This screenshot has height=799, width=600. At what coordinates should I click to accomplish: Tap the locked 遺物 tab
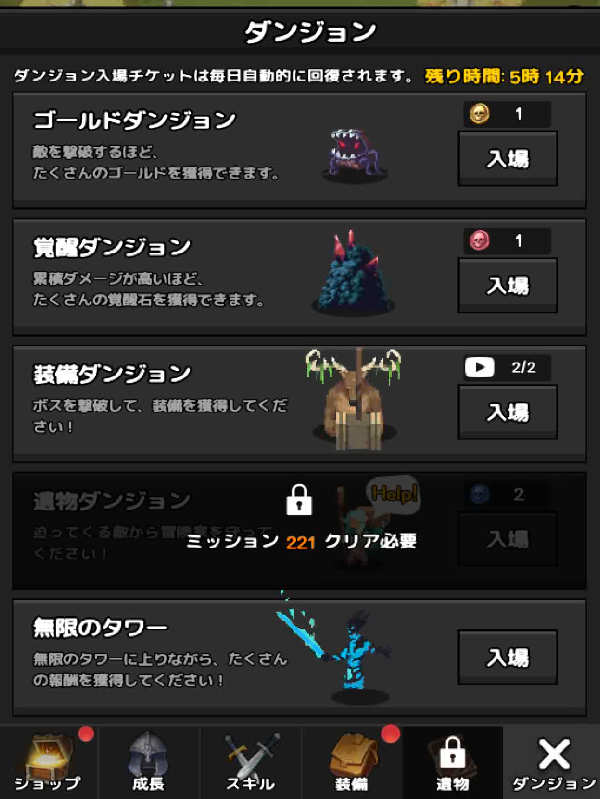tap(452, 762)
